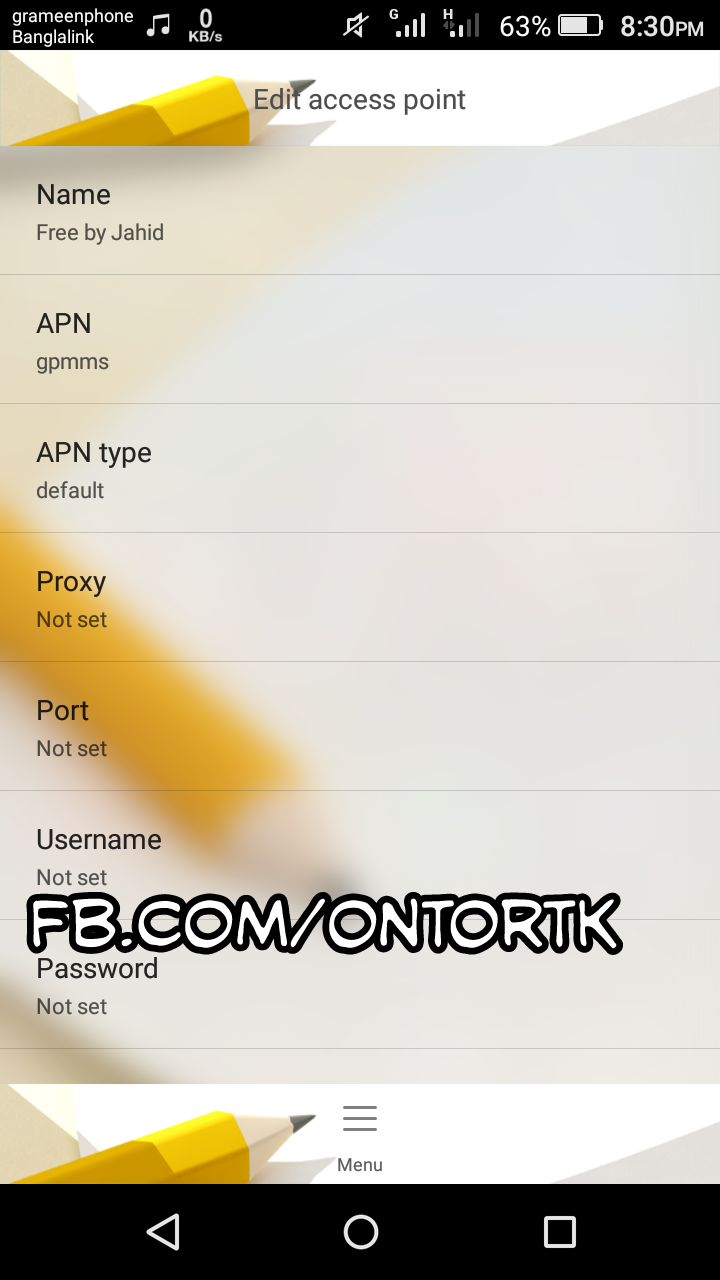The height and width of the screenshot is (1280, 720).
Task: Open the Port setting
Action: [360, 728]
